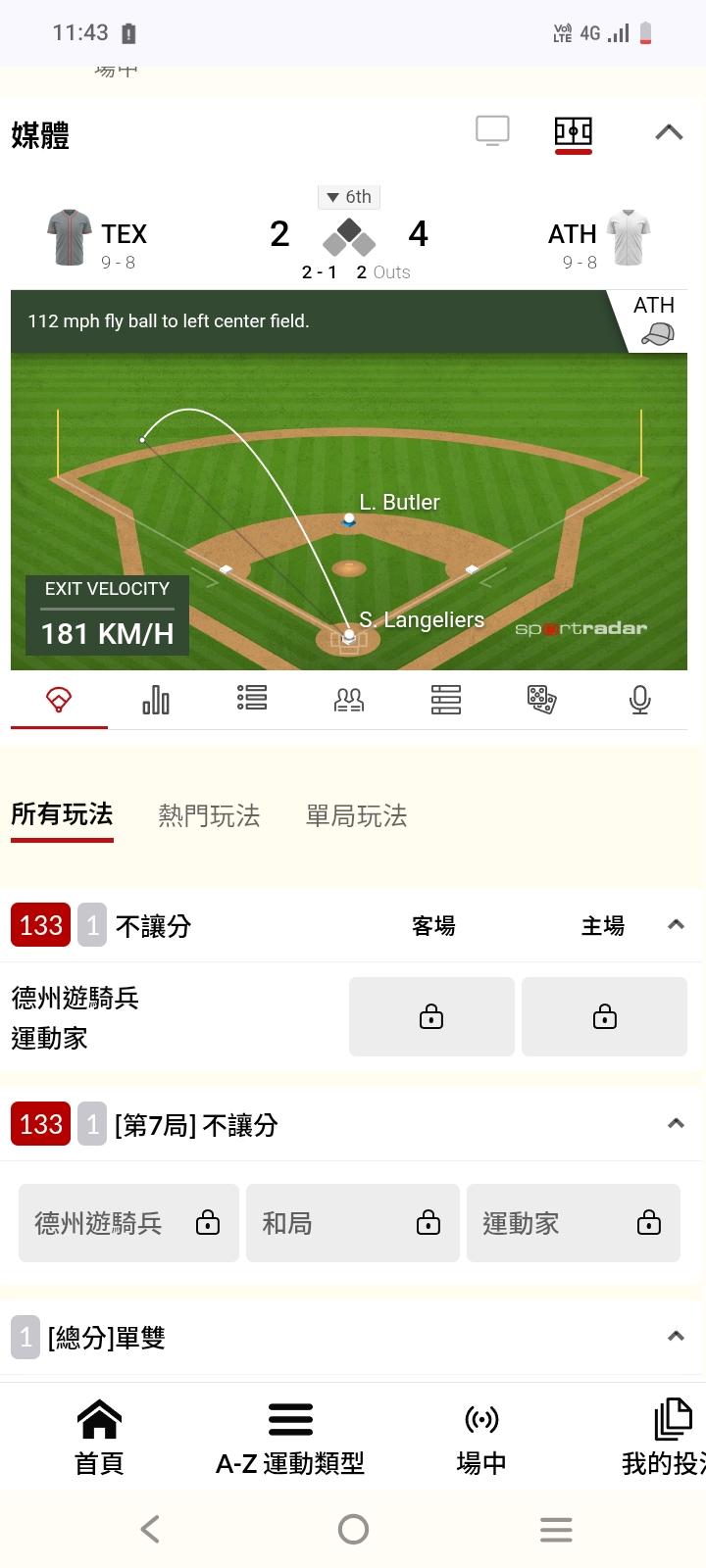Screen dimensions: 706x1568
Task: Open the standings table tab
Action: click(446, 699)
